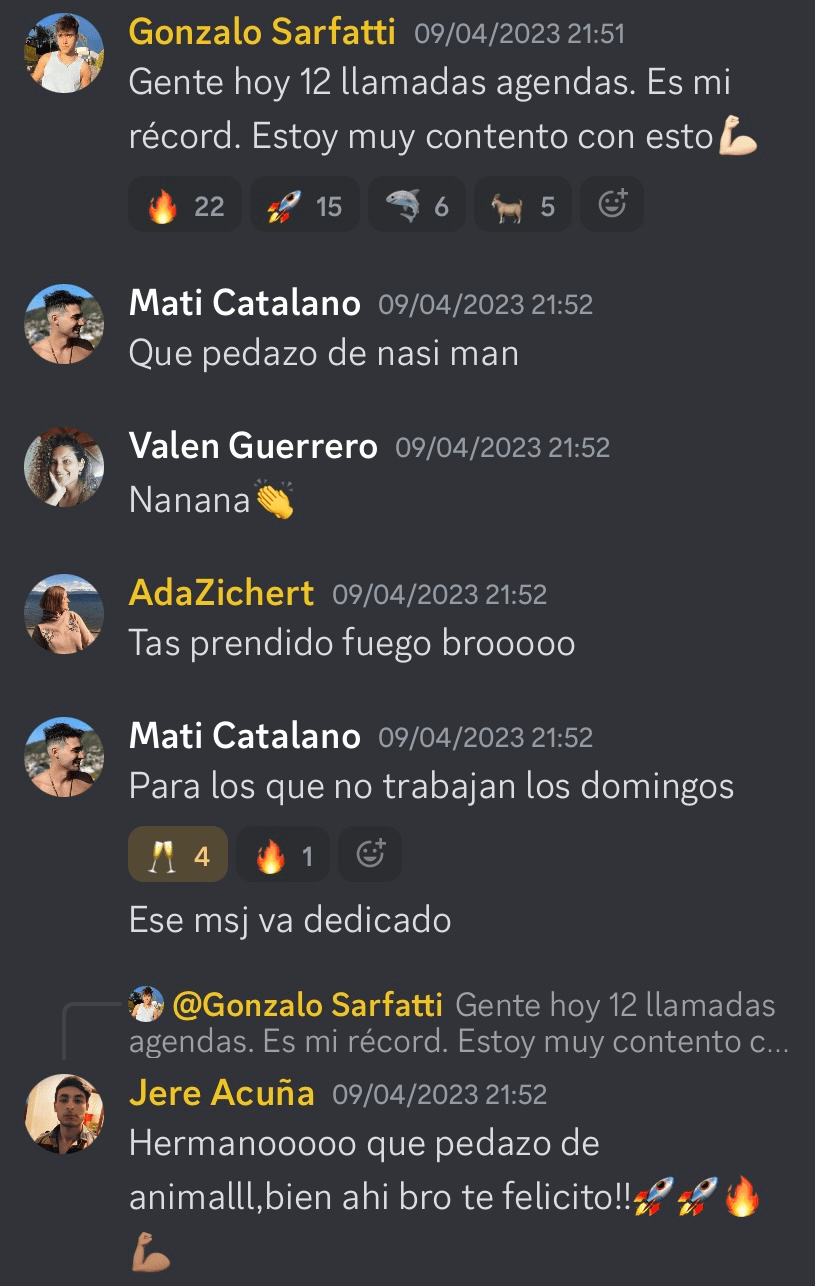Tap the goat reaction with 5 votes
815x1286 pixels.
click(x=521, y=205)
